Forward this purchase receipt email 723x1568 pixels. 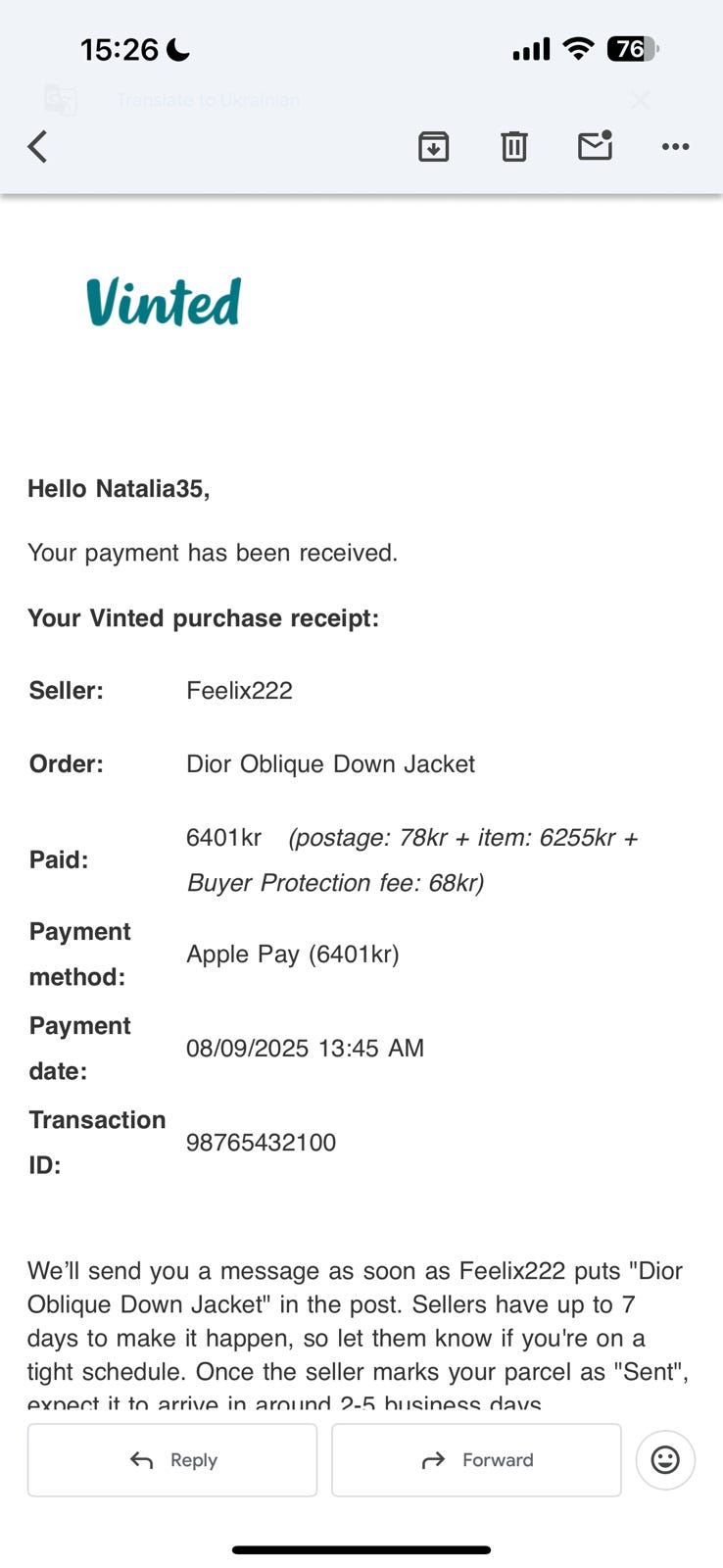click(476, 1460)
